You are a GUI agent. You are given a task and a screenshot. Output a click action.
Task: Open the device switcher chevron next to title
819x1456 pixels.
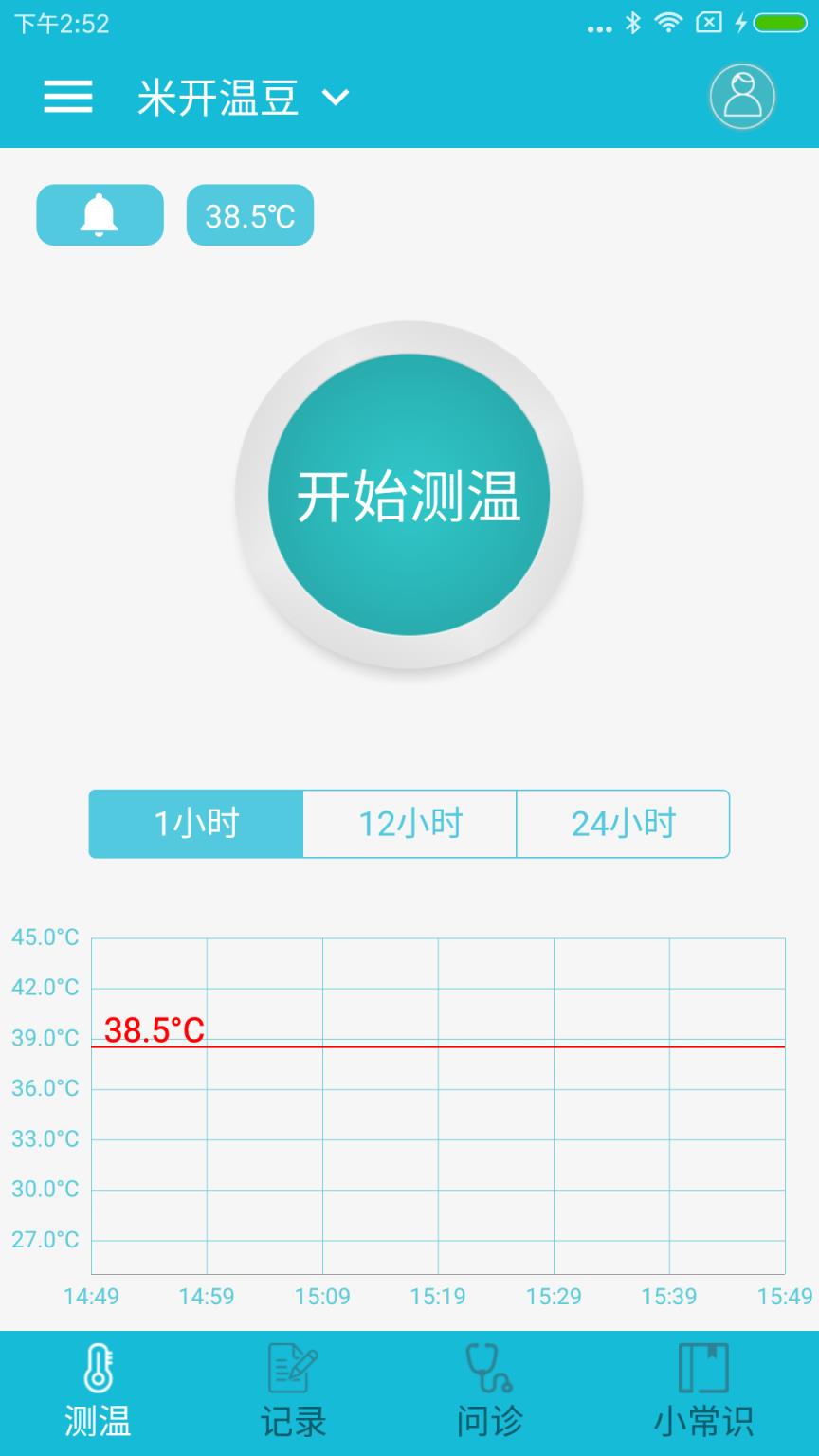(334, 99)
